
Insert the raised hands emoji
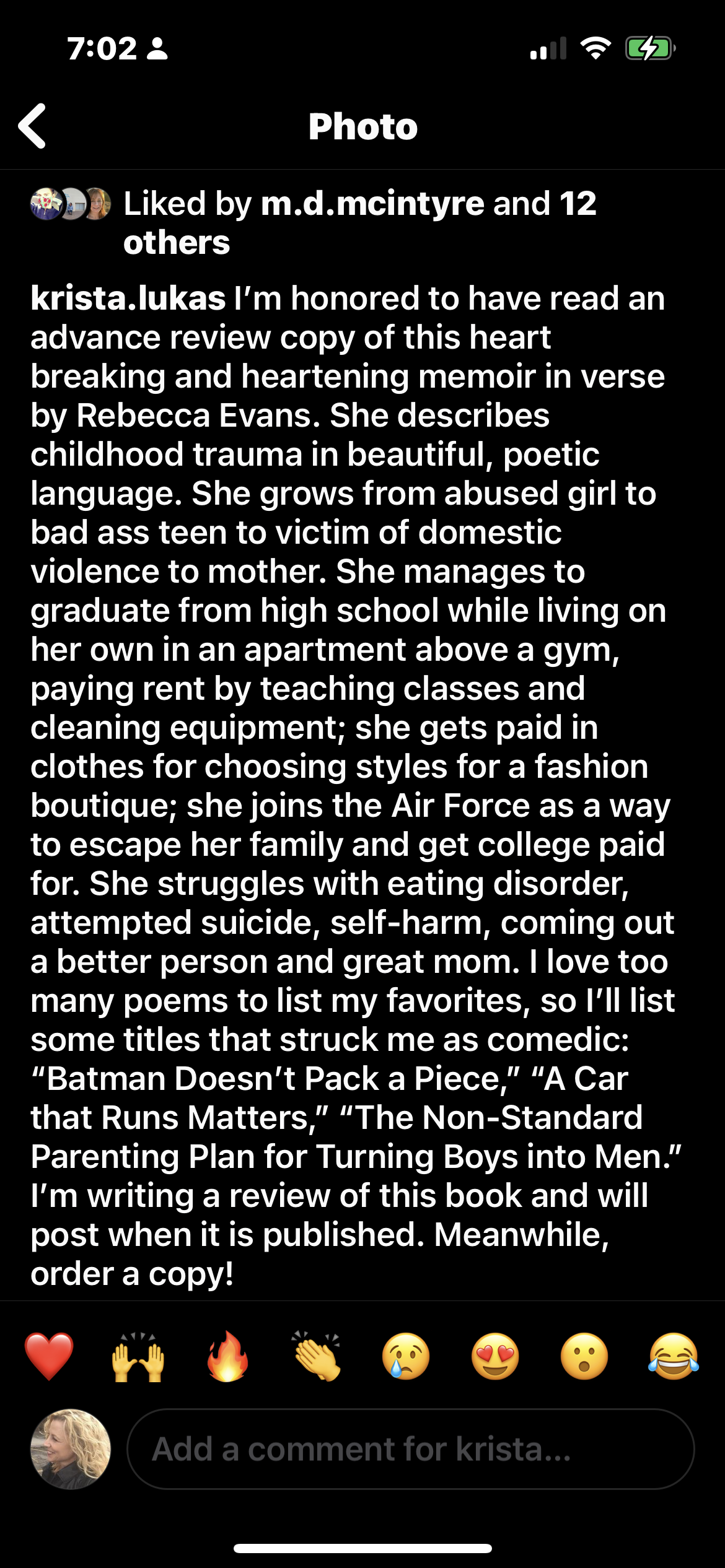tap(138, 1356)
